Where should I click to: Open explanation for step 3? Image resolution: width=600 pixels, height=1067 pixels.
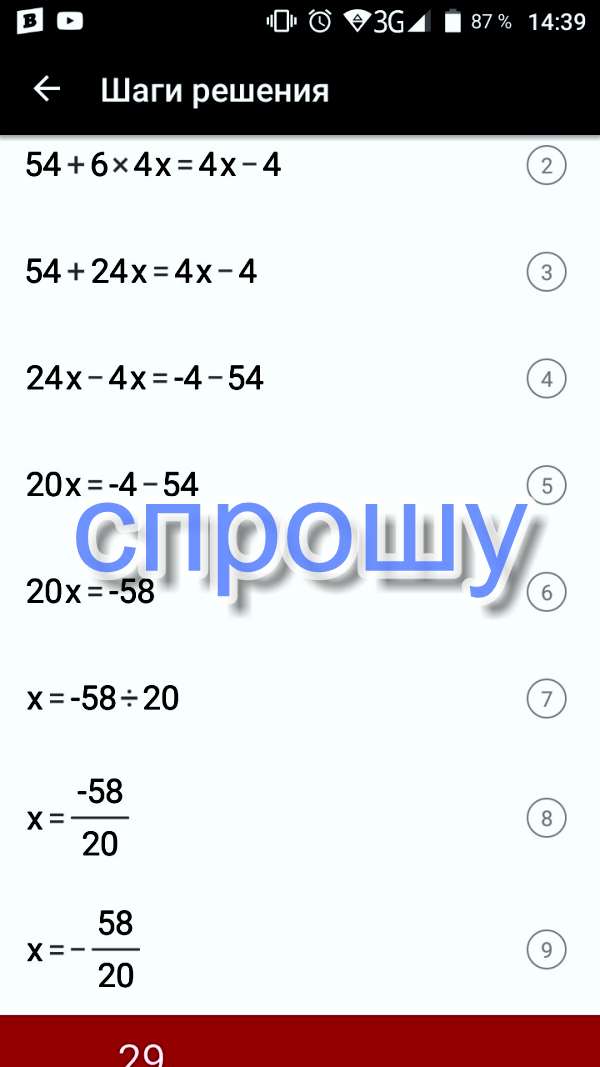546,273
